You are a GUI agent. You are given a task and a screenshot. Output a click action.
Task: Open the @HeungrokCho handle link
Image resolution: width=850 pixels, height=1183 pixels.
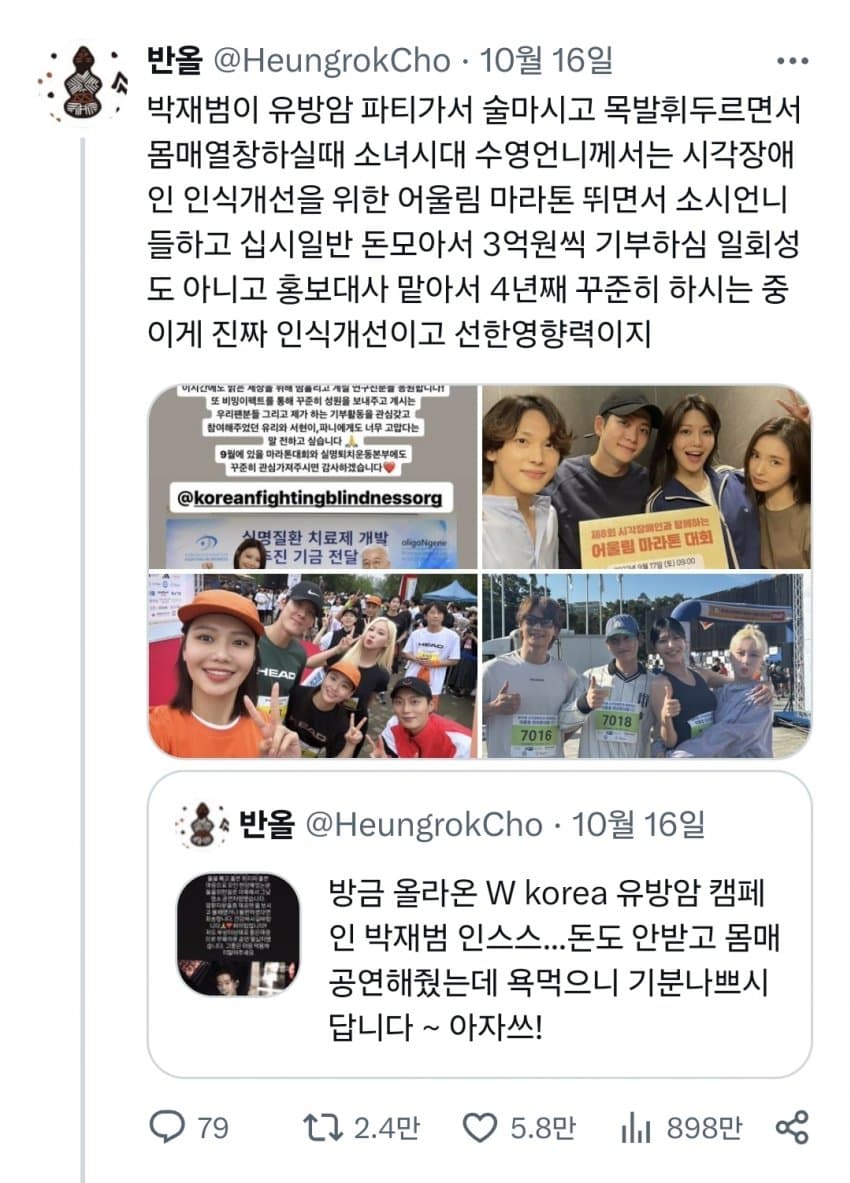[x=331, y=61]
